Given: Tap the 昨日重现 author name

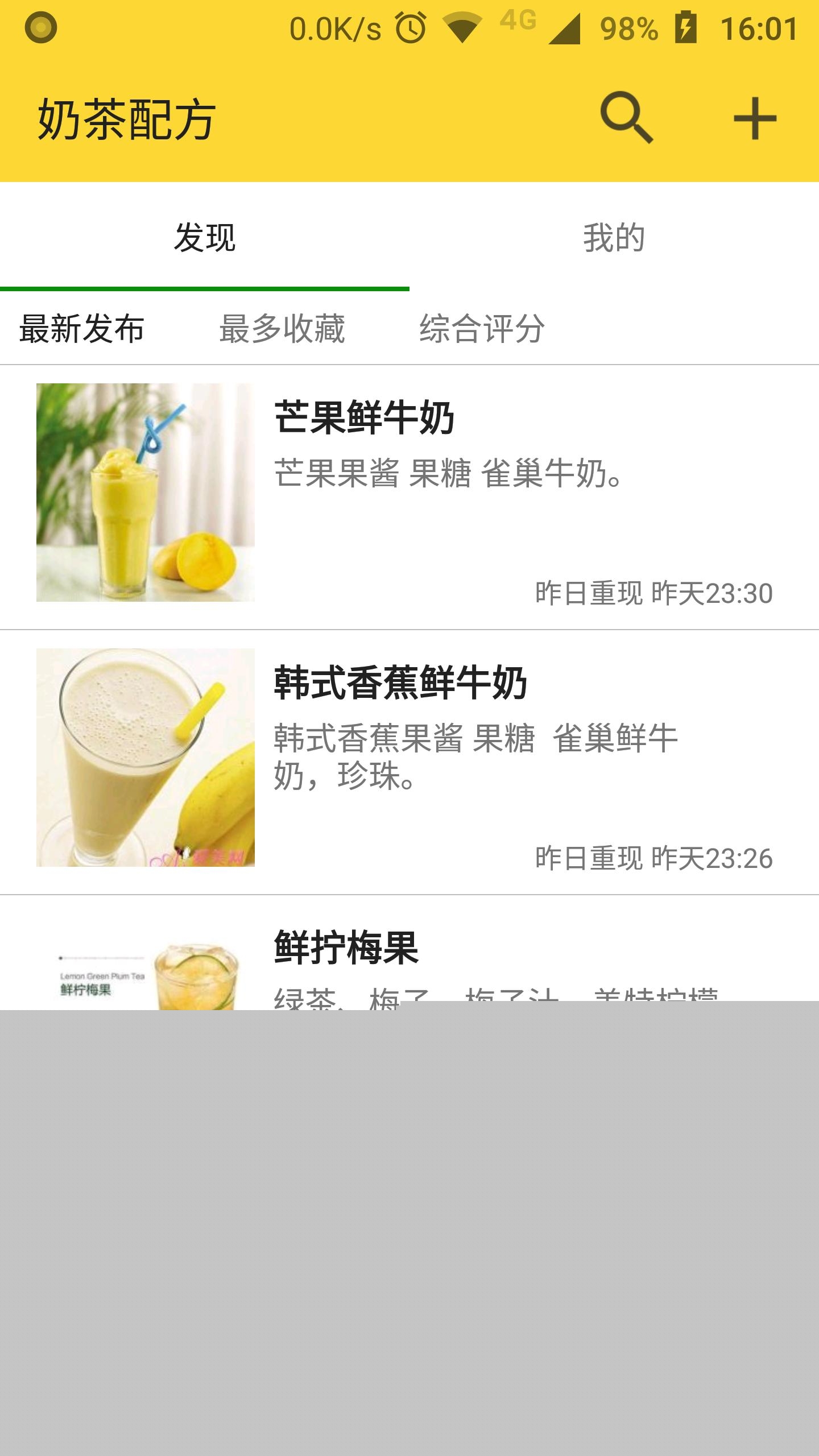Looking at the screenshot, I should pyautogui.click(x=589, y=591).
